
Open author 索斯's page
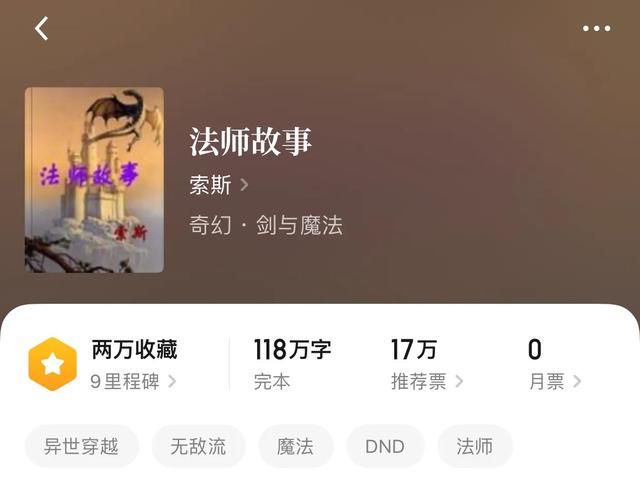219,185
